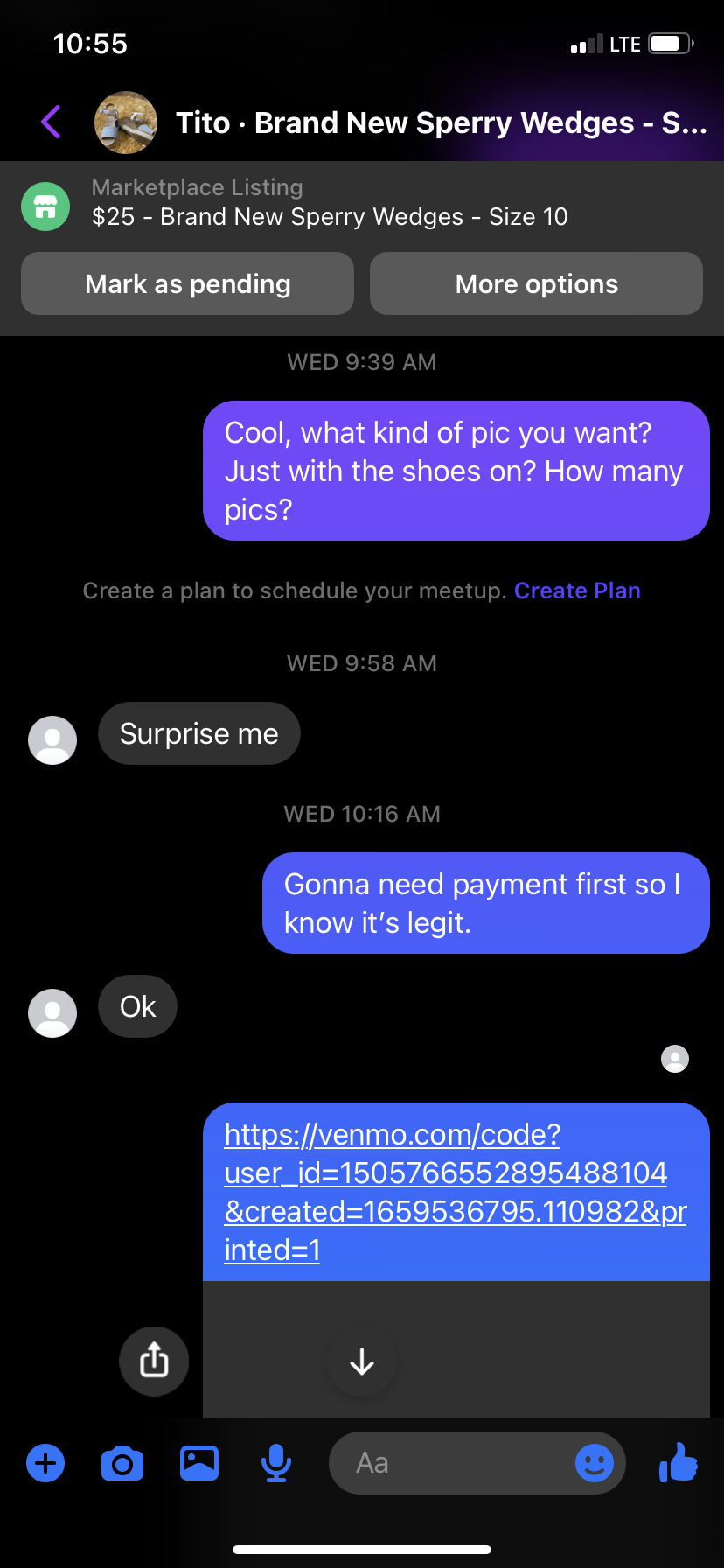Mark the listing as pending
The height and width of the screenshot is (1568, 724).
coord(187,284)
